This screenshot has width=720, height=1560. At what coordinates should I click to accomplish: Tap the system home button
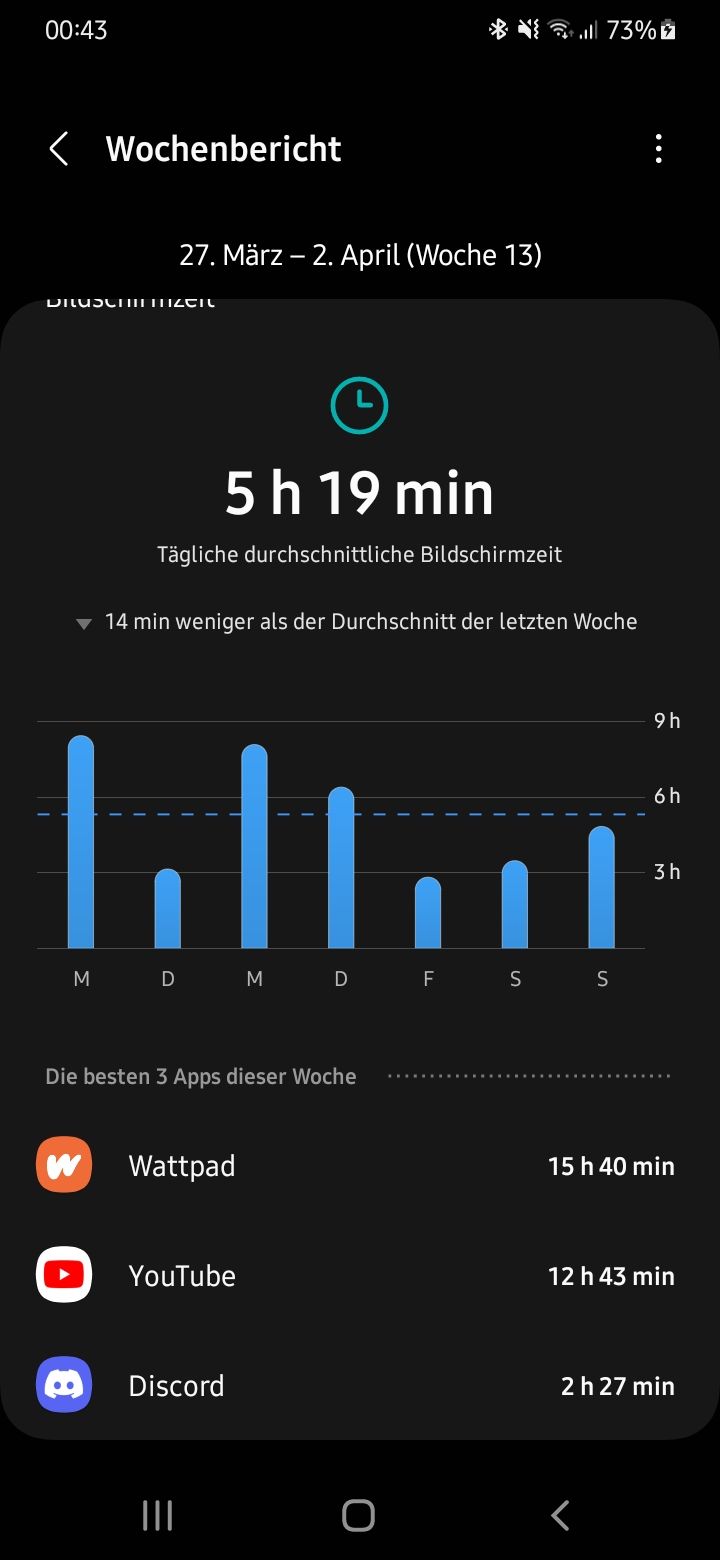[358, 1515]
